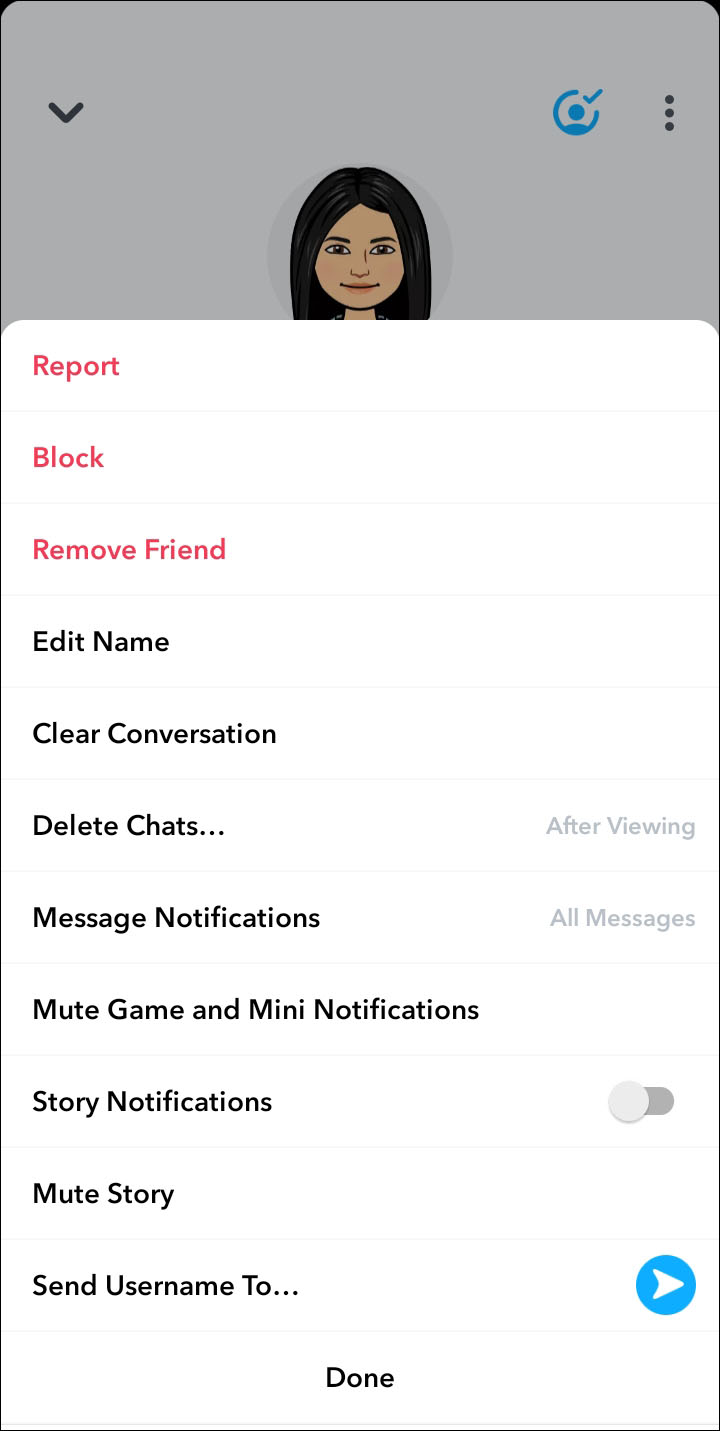Open the three-dot overflow menu

669,113
